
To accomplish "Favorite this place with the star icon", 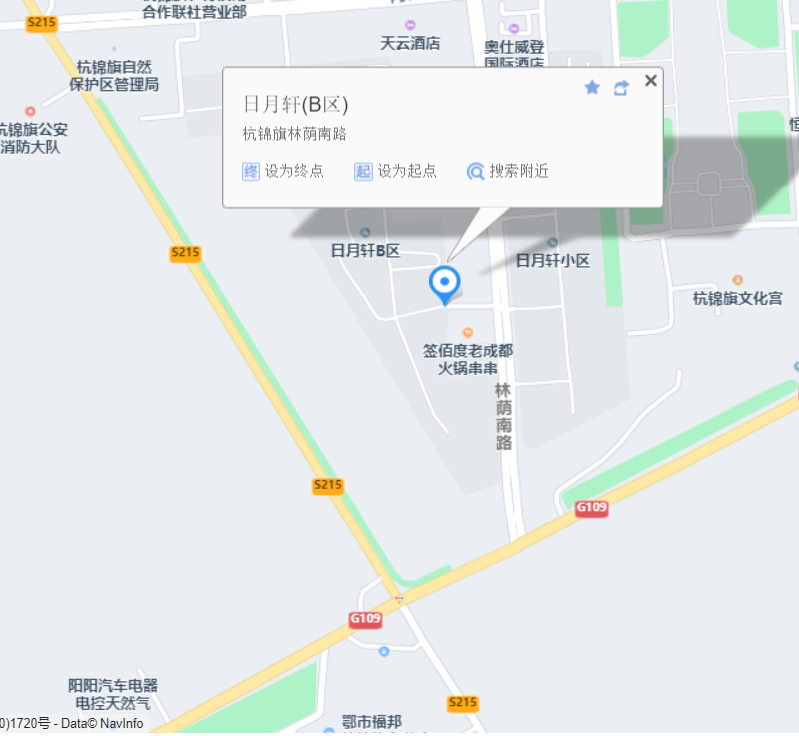I will (x=592, y=88).
